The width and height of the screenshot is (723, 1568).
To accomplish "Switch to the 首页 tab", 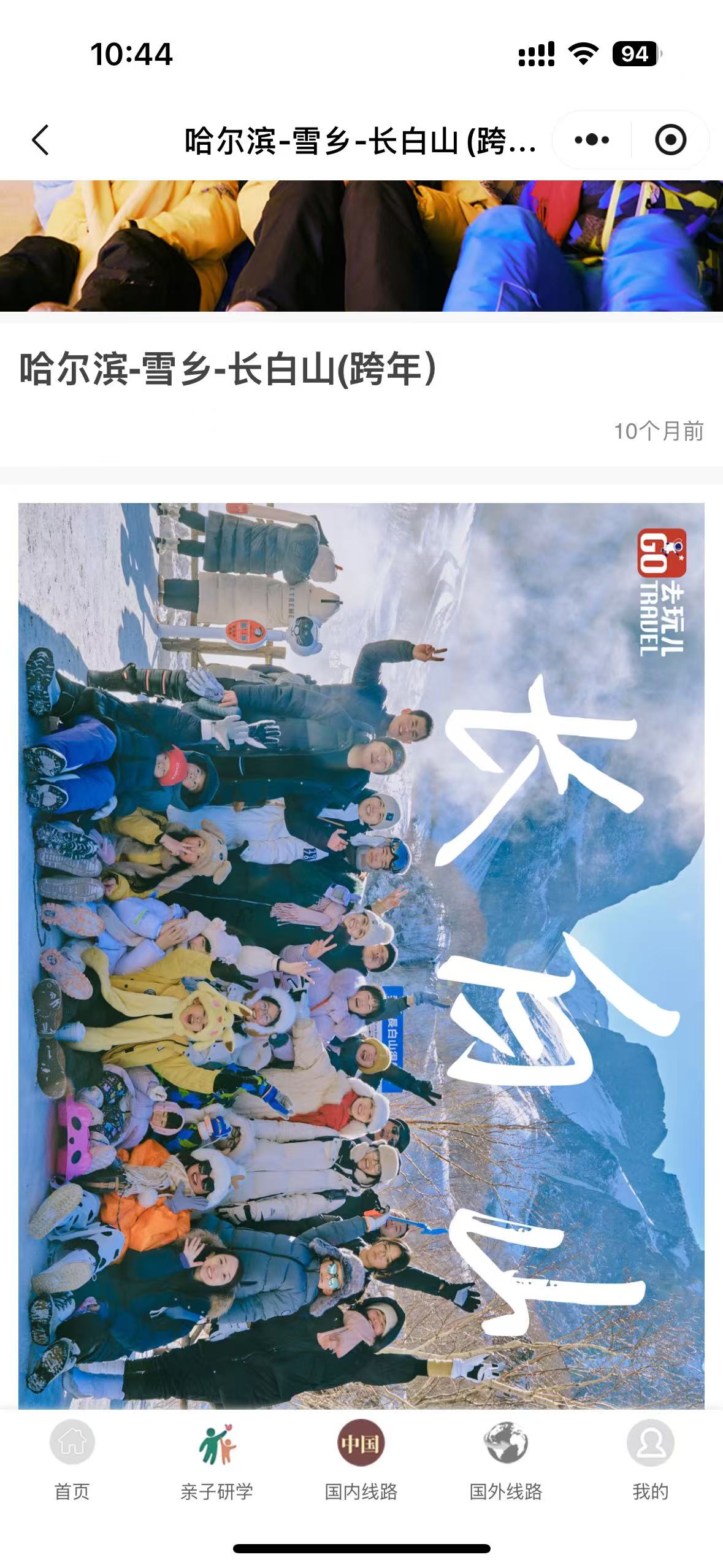I will pos(72,1459).
